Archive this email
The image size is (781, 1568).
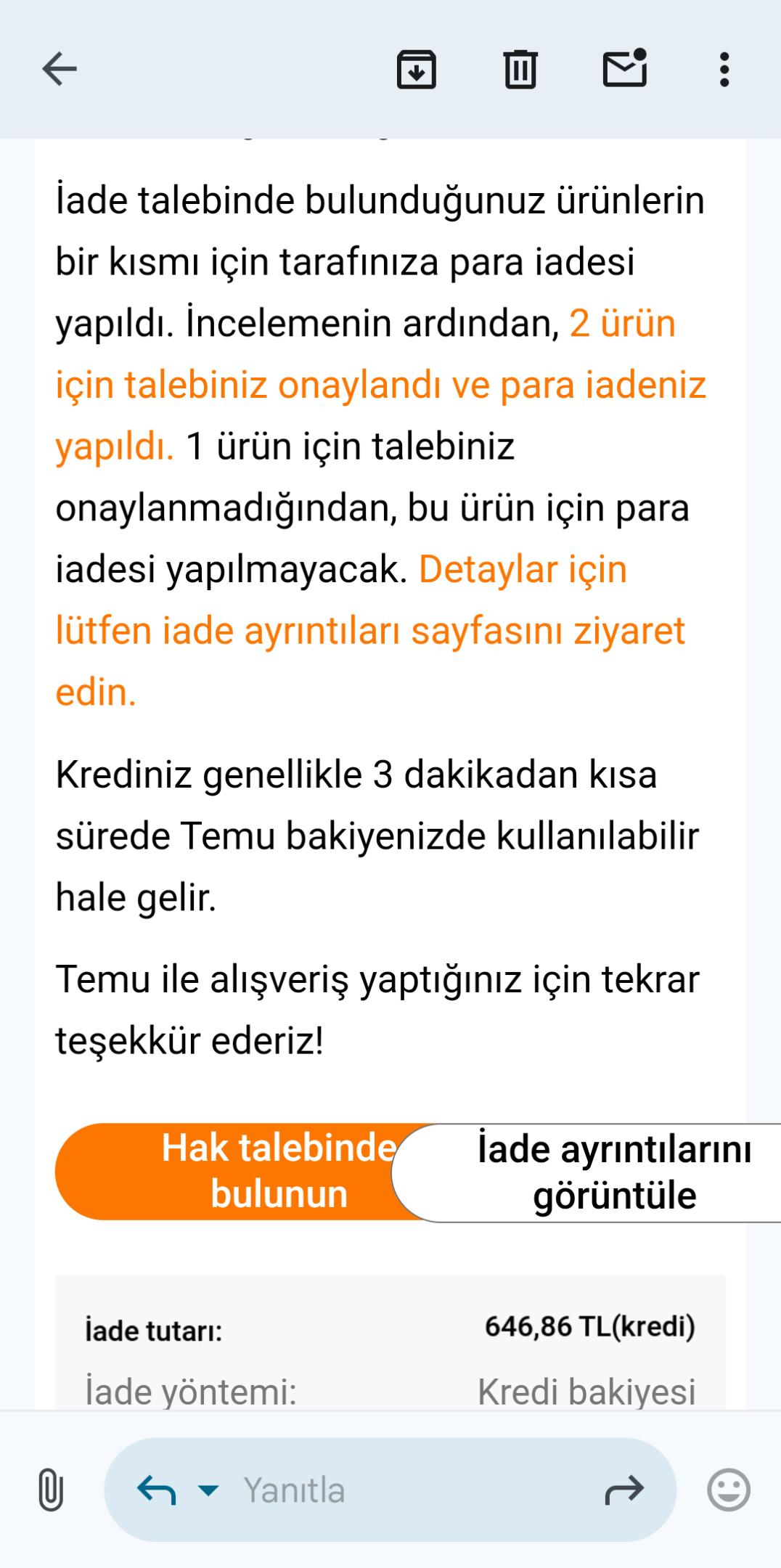click(x=417, y=70)
